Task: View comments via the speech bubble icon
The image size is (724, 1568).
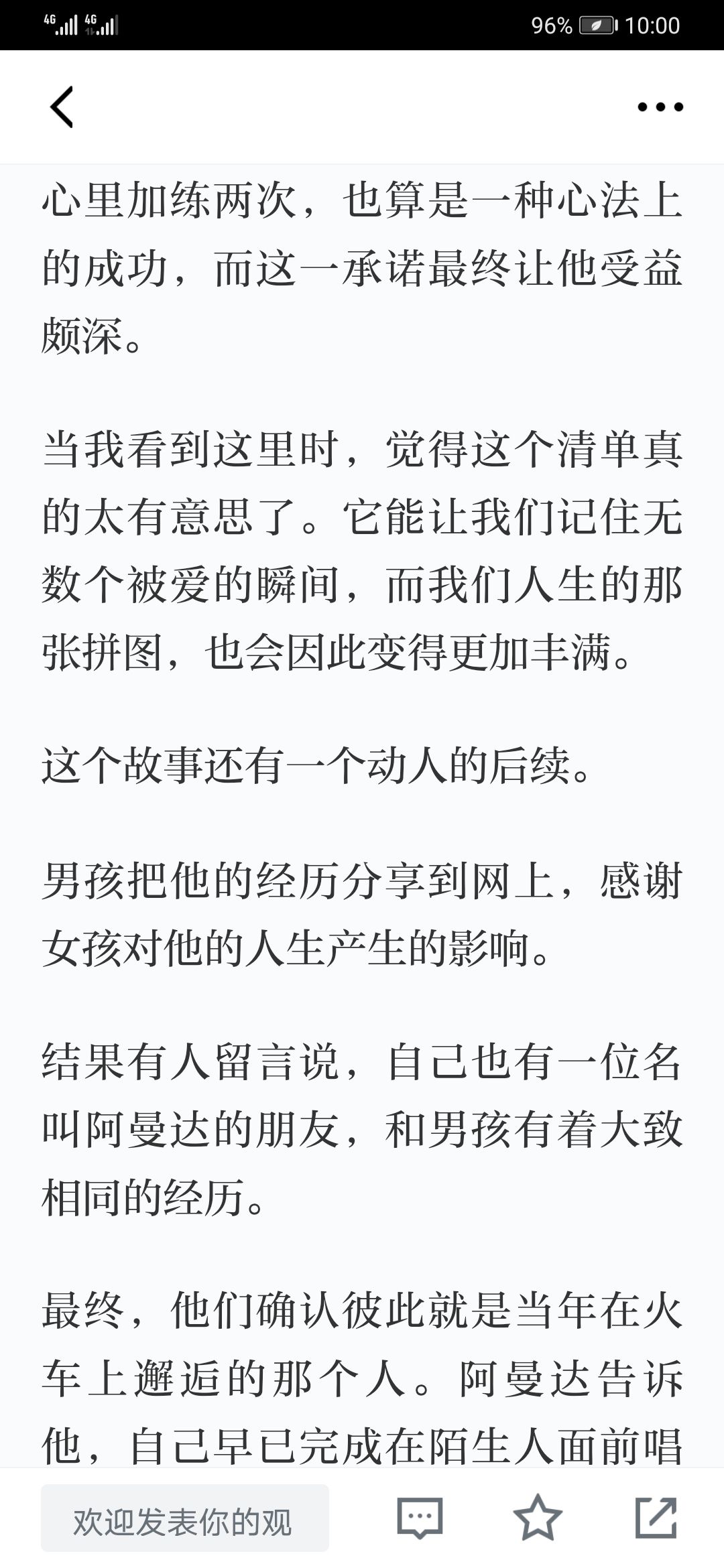Action: (420, 1517)
